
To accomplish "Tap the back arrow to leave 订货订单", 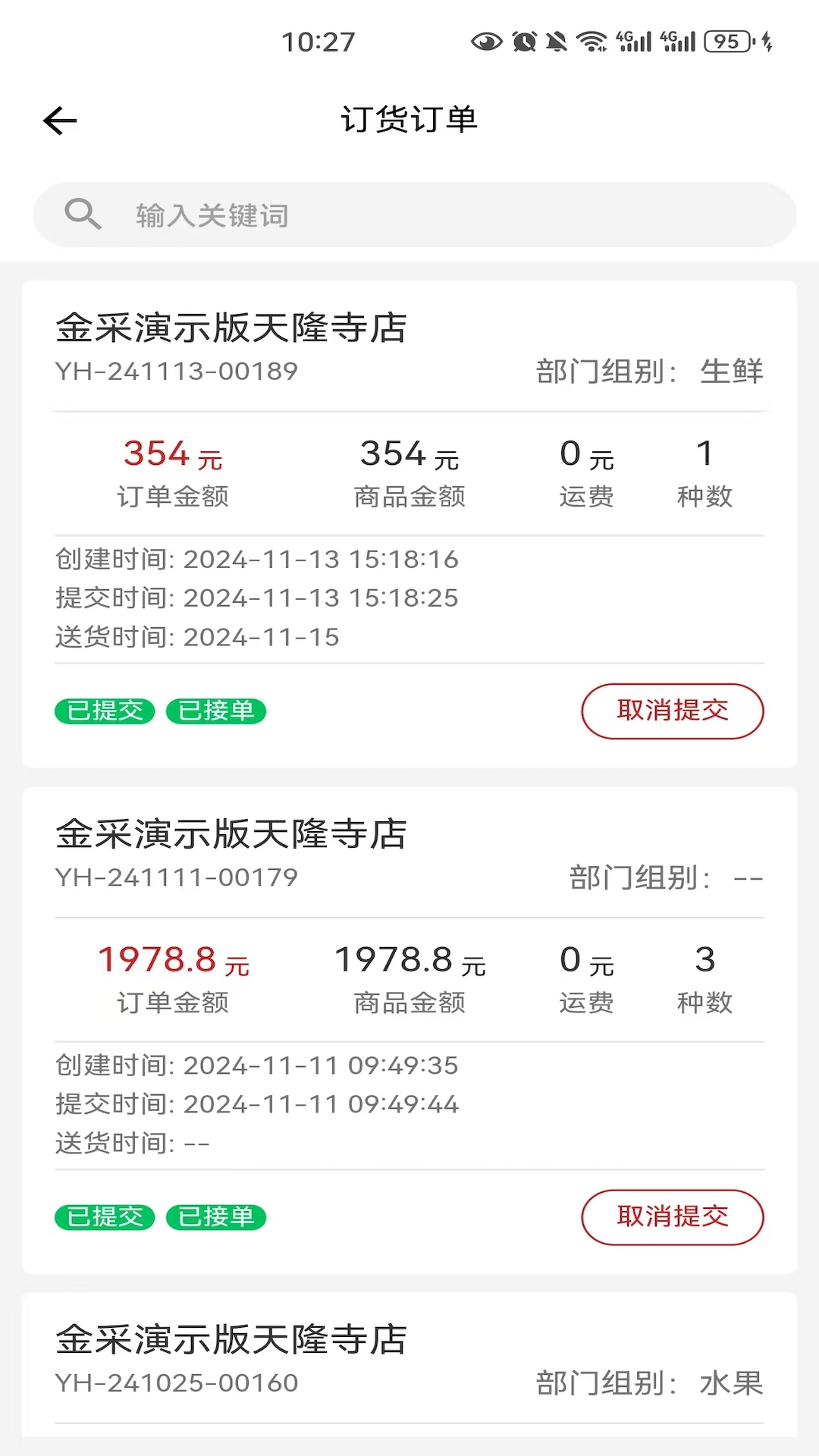I will pos(59,120).
